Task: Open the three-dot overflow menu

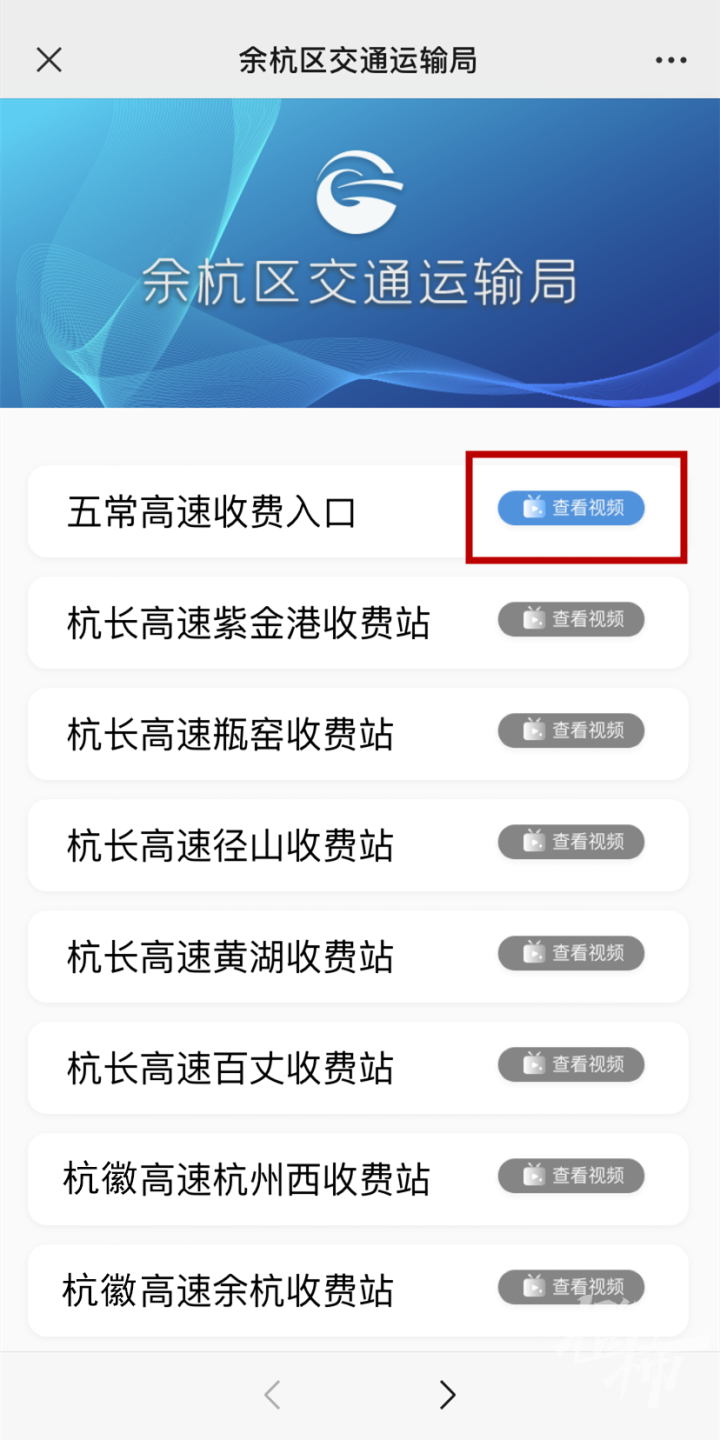Action: [x=671, y=60]
